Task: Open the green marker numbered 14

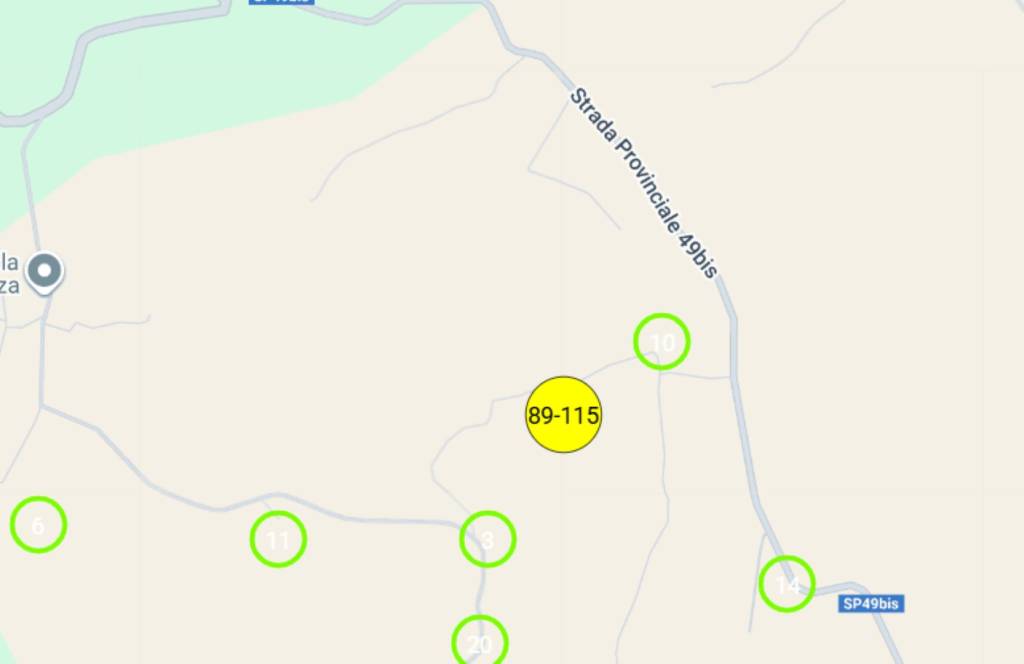Action: [x=787, y=584]
